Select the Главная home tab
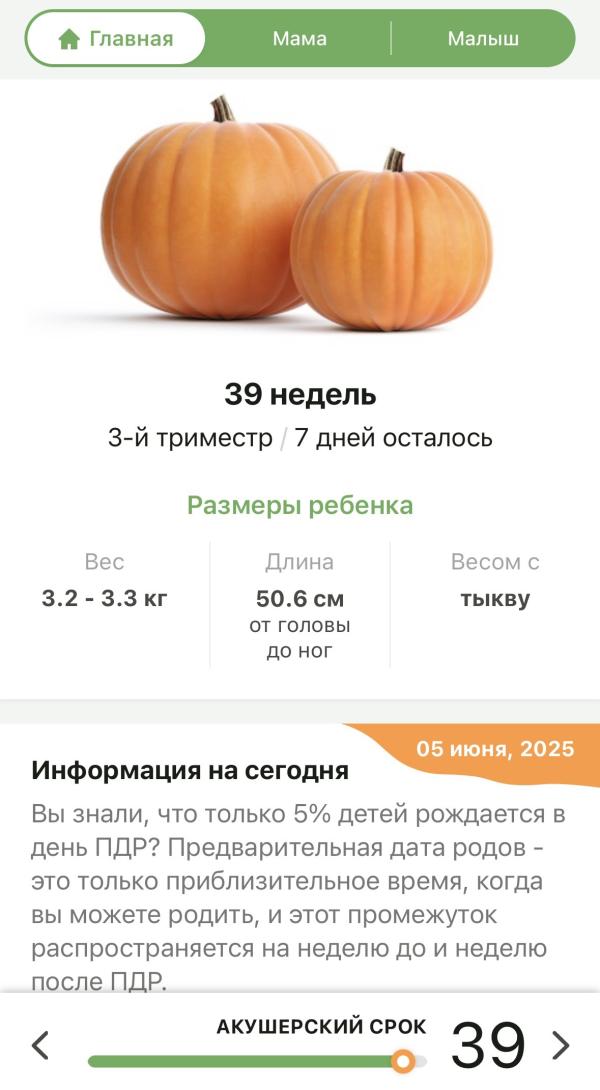 (x=115, y=39)
